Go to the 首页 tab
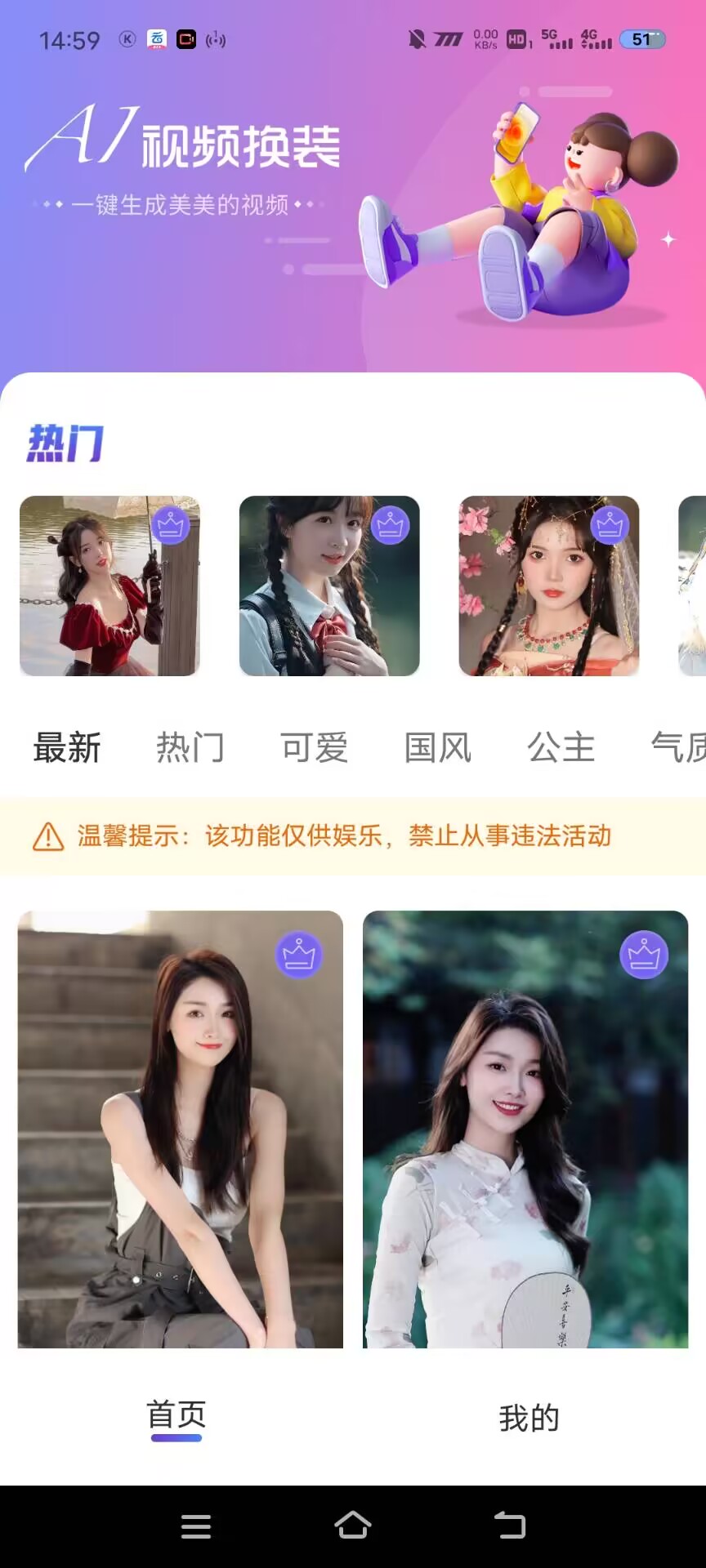Image resolution: width=706 pixels, height=1568 pixels. pyautogui.click(x=176, y=1417)
